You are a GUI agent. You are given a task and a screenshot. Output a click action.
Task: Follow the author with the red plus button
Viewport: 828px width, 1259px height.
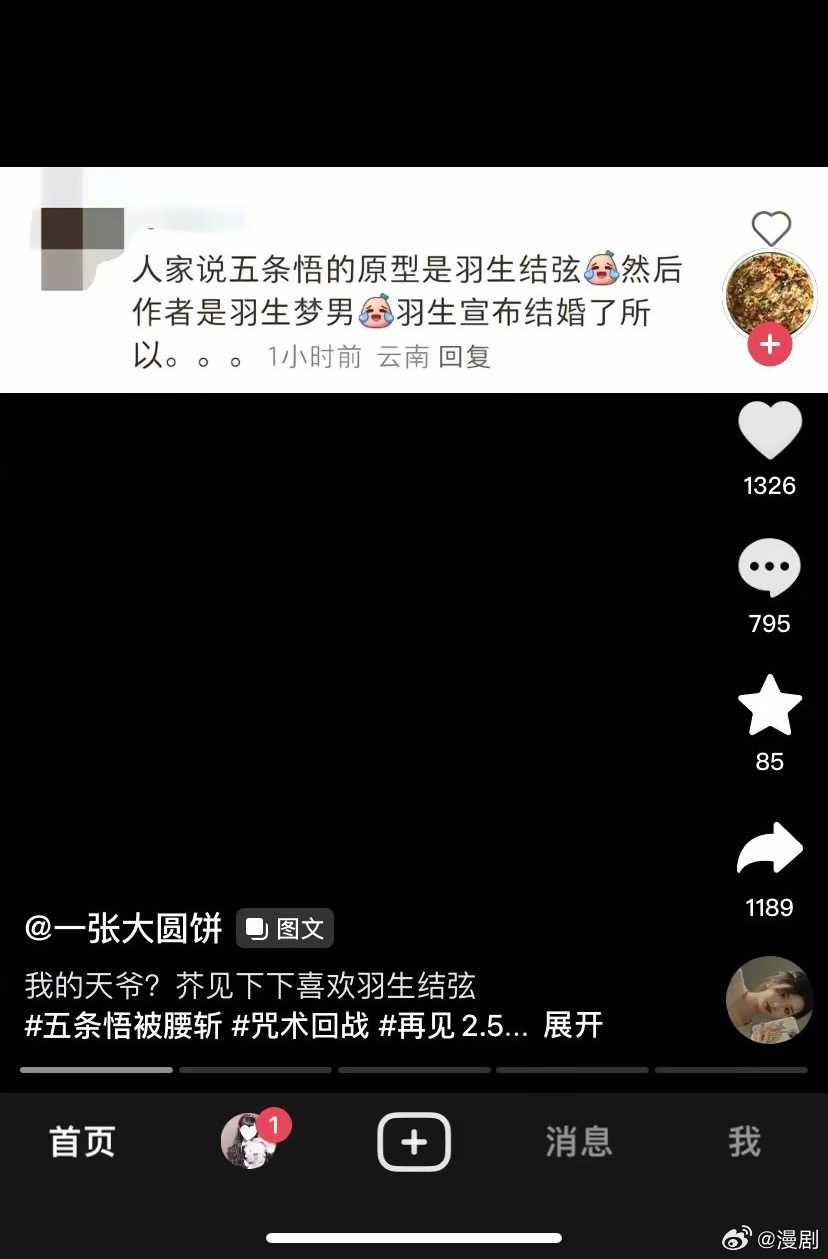(769, 346)
